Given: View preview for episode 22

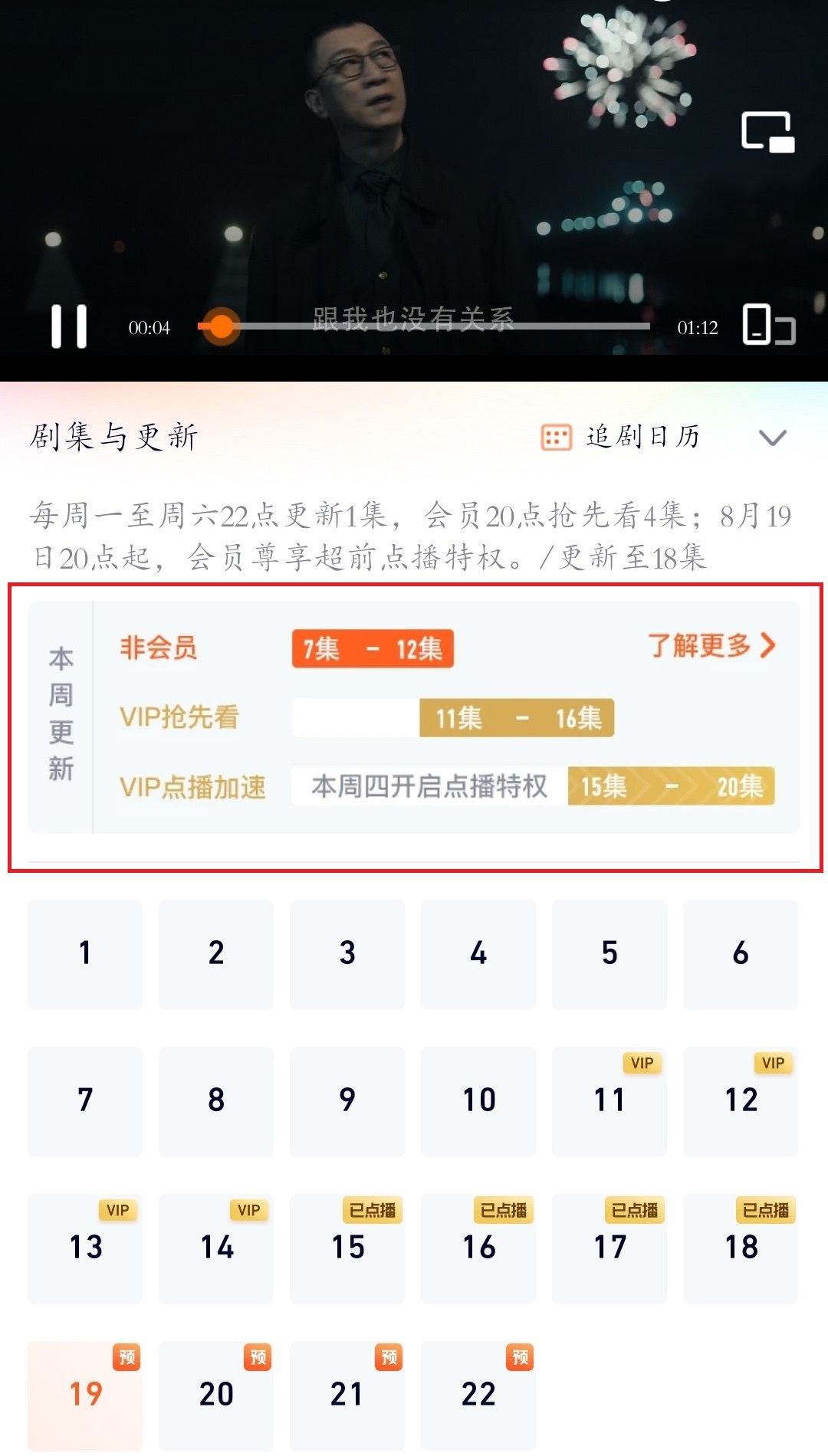Looking at the screenshot, I should point(478,1395).
